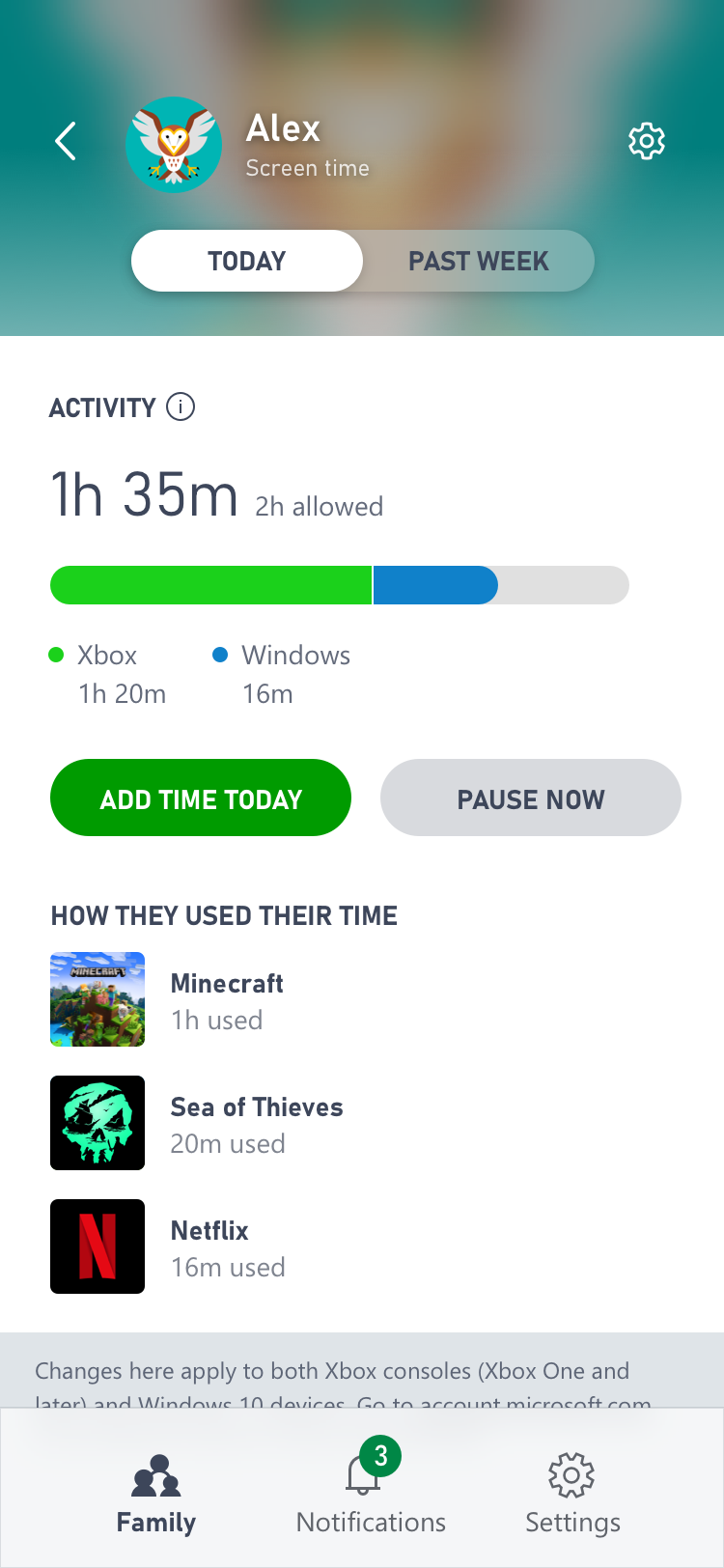Select the 1h 35m usage display
The height and width of the screenshot is (1568, 724).
tap(143, 495)
